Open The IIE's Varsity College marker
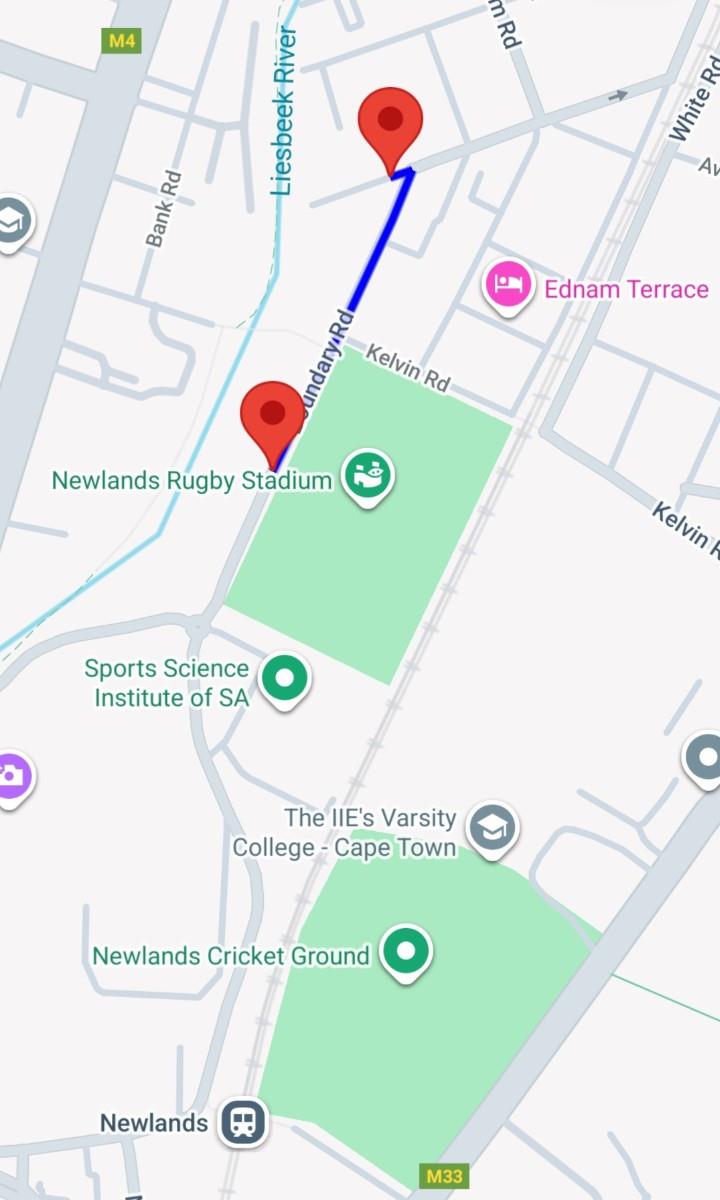This screenshot has height=1200, width=720. coord(492,828)
